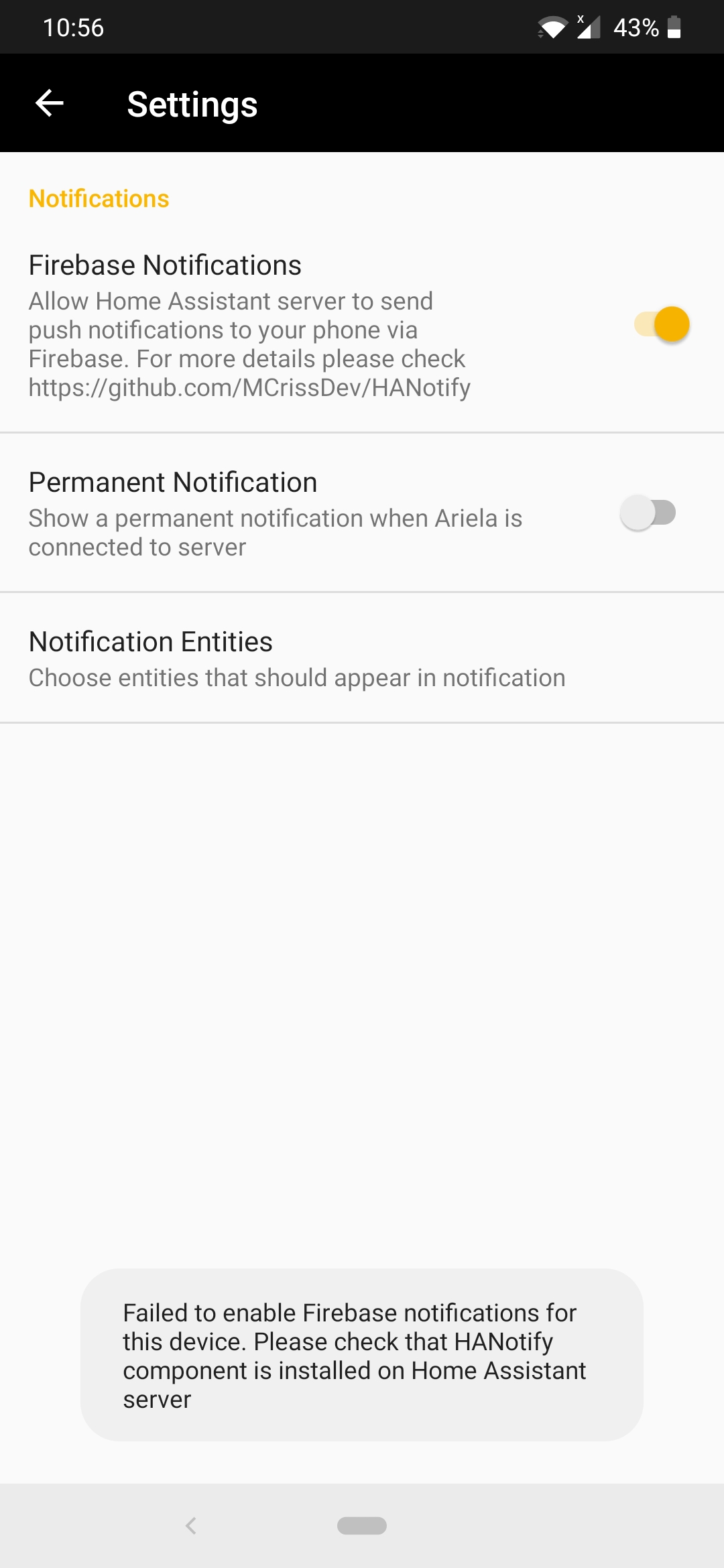This screenshot has width=724, height=1568.
Task: Tap the back arrow in Settings toolbar
Action: (x=48, y=102)
